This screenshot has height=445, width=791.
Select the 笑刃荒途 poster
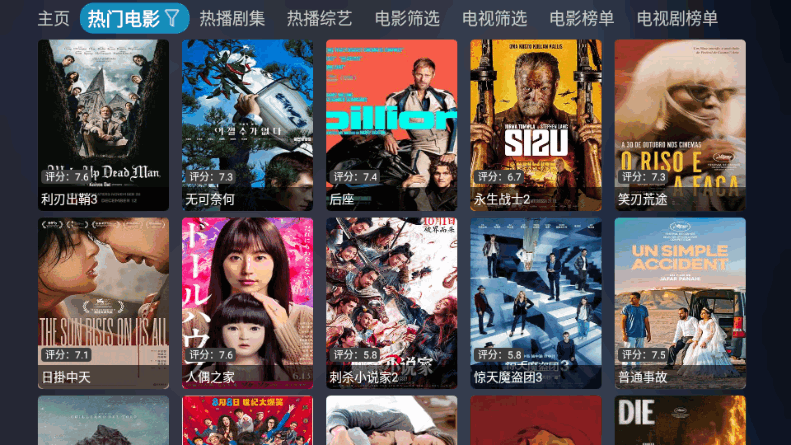680,124
